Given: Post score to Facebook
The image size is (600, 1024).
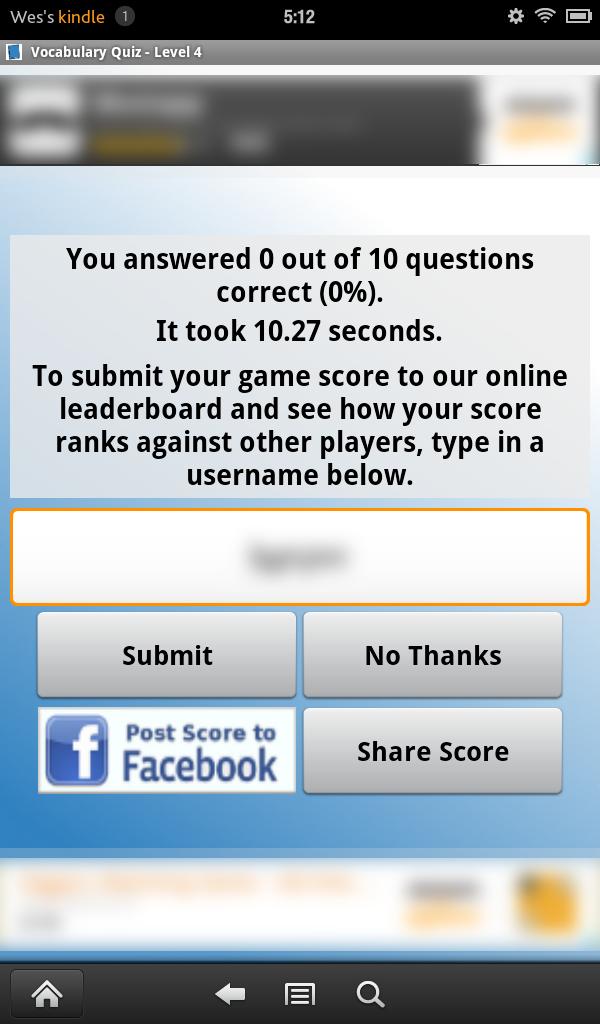Looking at the screenshot, I should [167, 751].
